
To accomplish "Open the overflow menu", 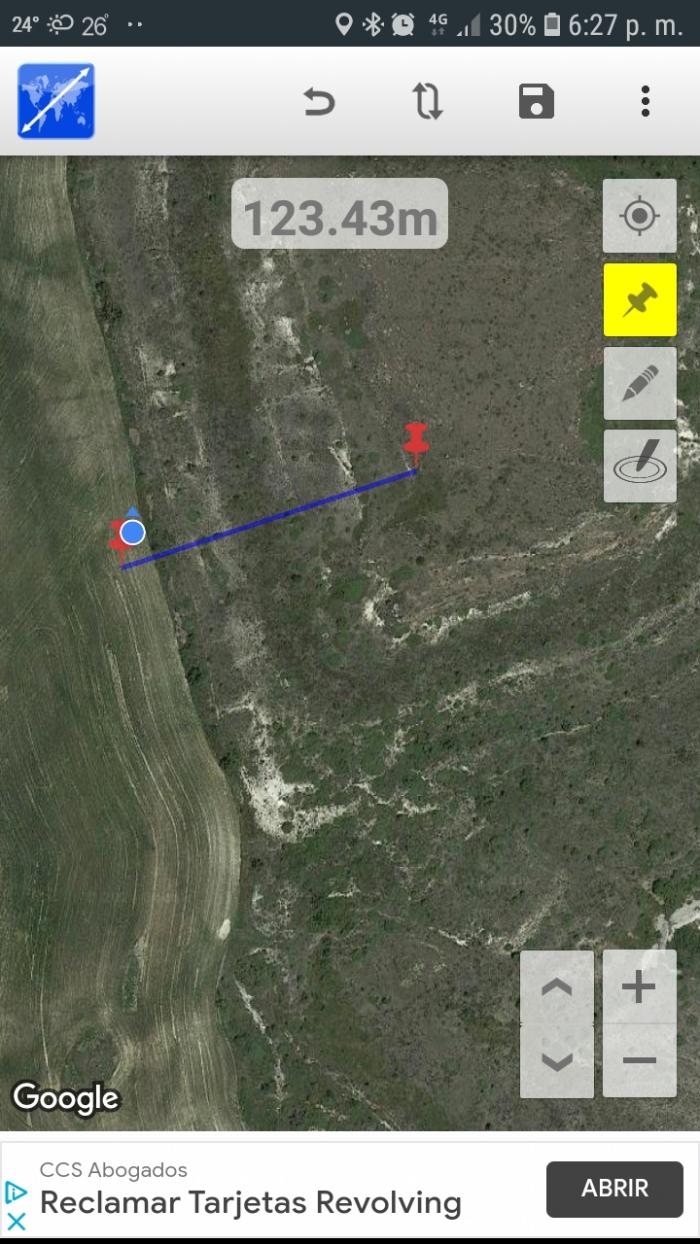I will (646, 101).
